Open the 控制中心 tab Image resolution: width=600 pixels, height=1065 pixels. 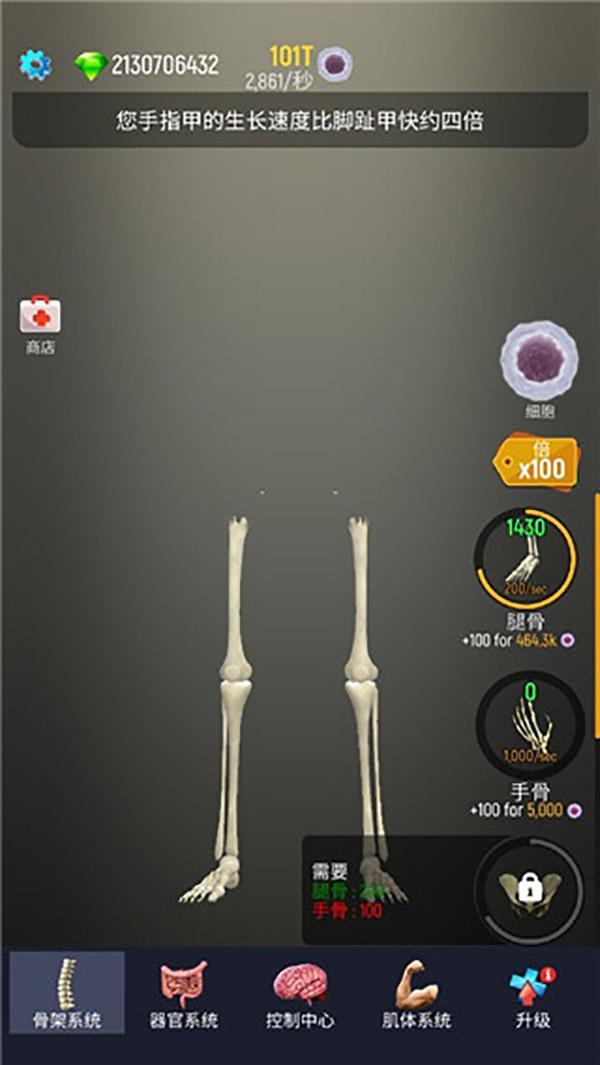pyautogui.click(x=300, y=992)
